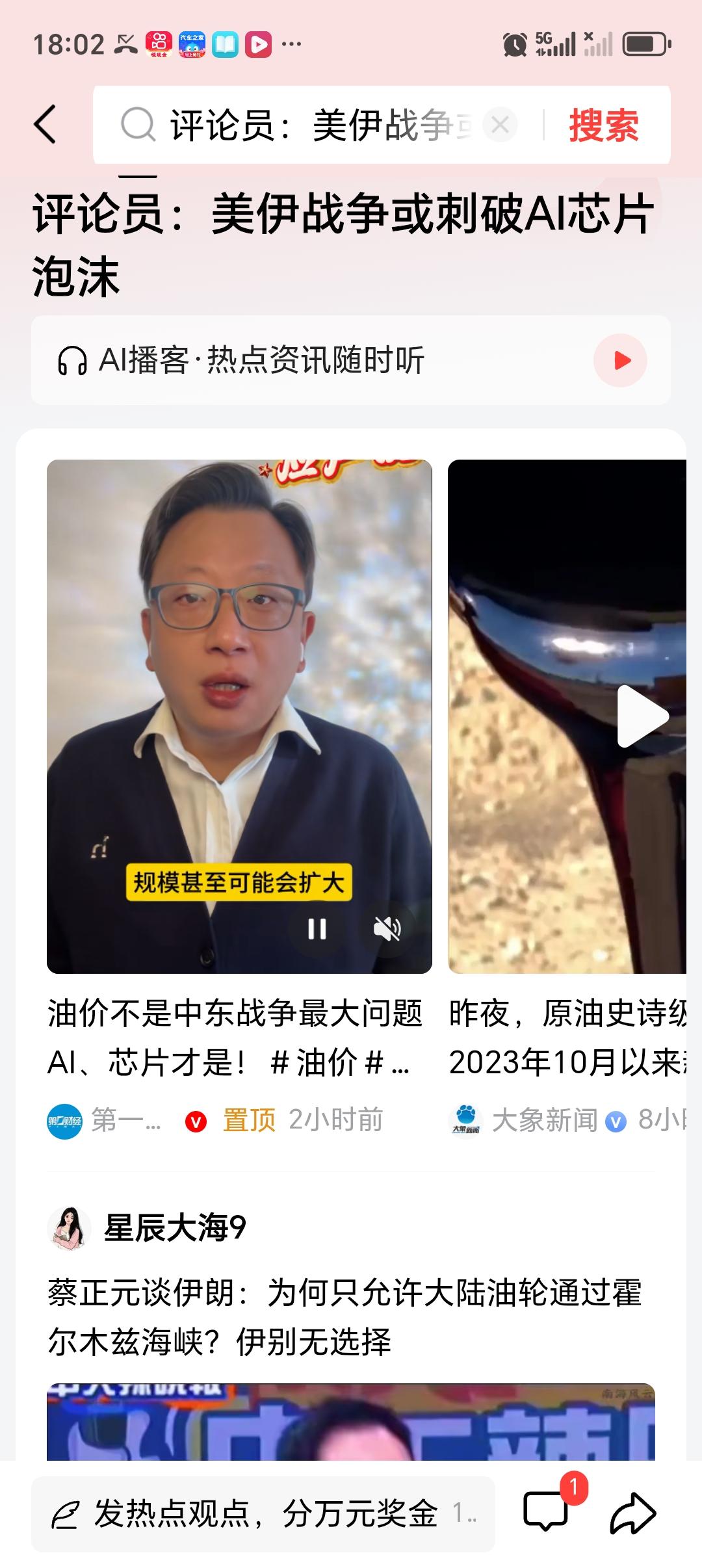This screenshot has height=1568, width=702.
Task: Unmute the playing video
Action: point(387,930)
